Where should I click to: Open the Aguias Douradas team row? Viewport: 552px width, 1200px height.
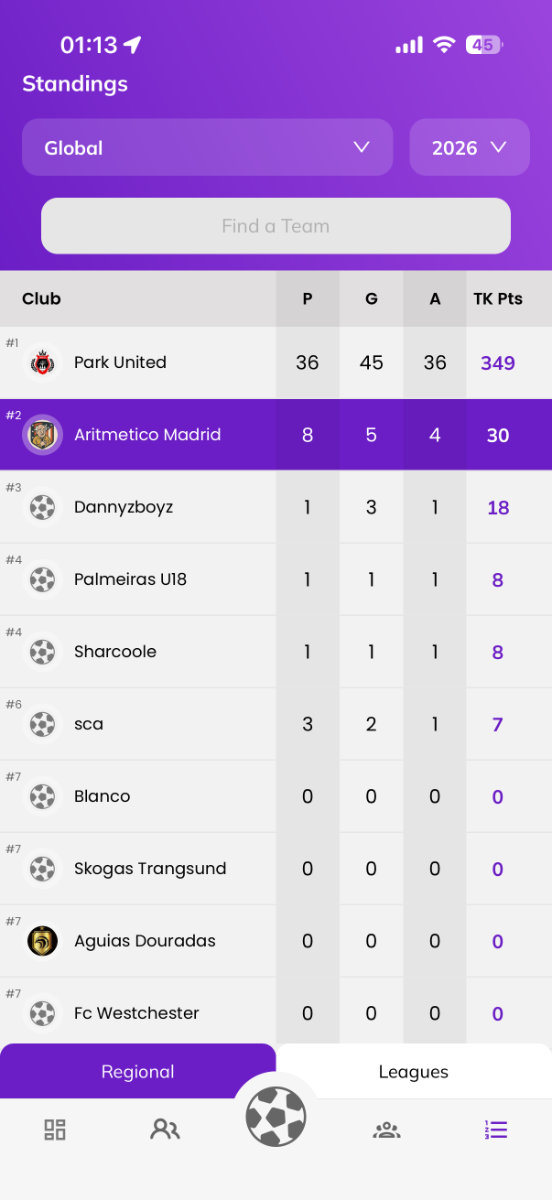[x=276, y=940]
